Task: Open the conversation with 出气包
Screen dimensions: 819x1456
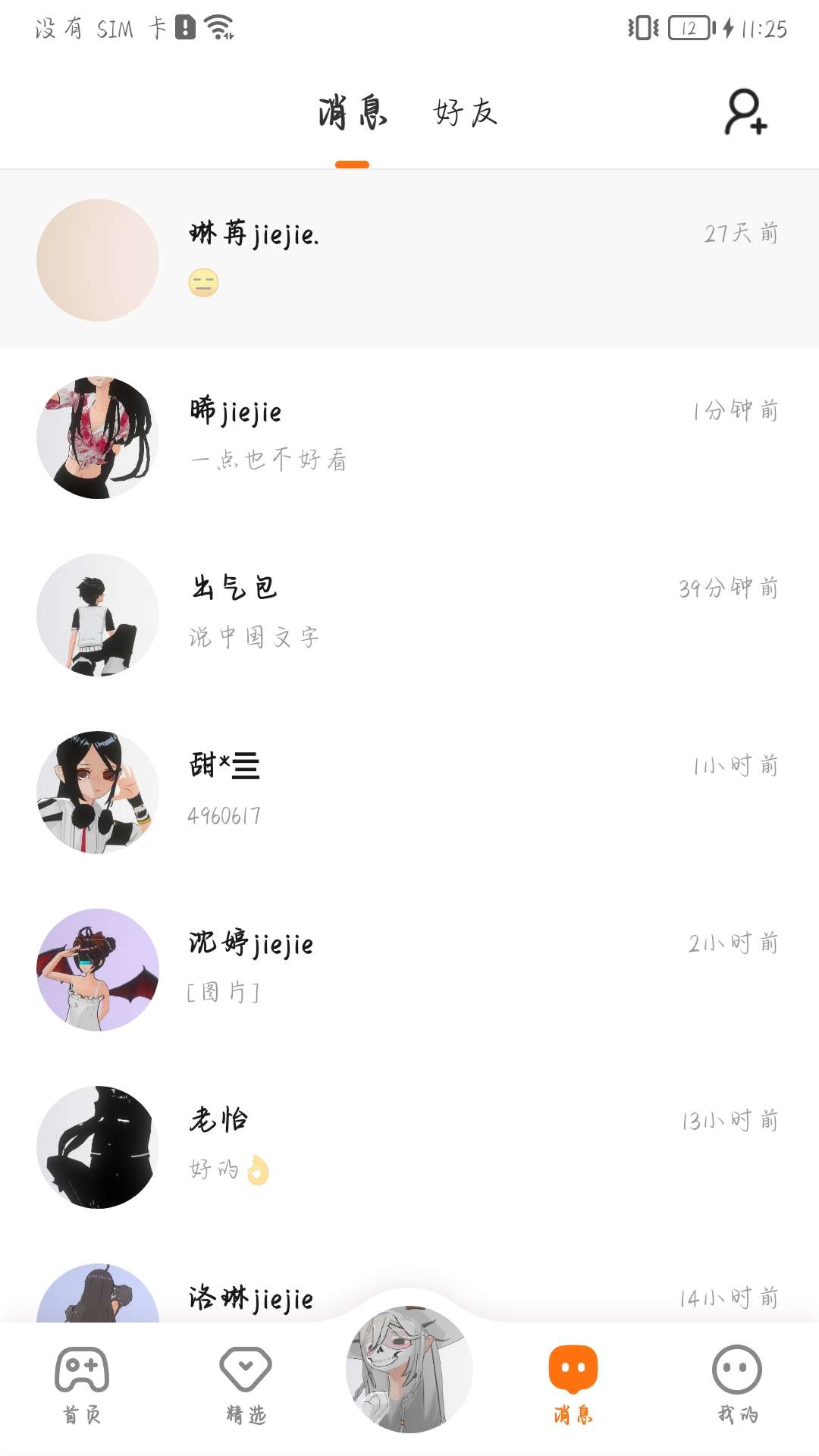Action: [x=409, y=614]
